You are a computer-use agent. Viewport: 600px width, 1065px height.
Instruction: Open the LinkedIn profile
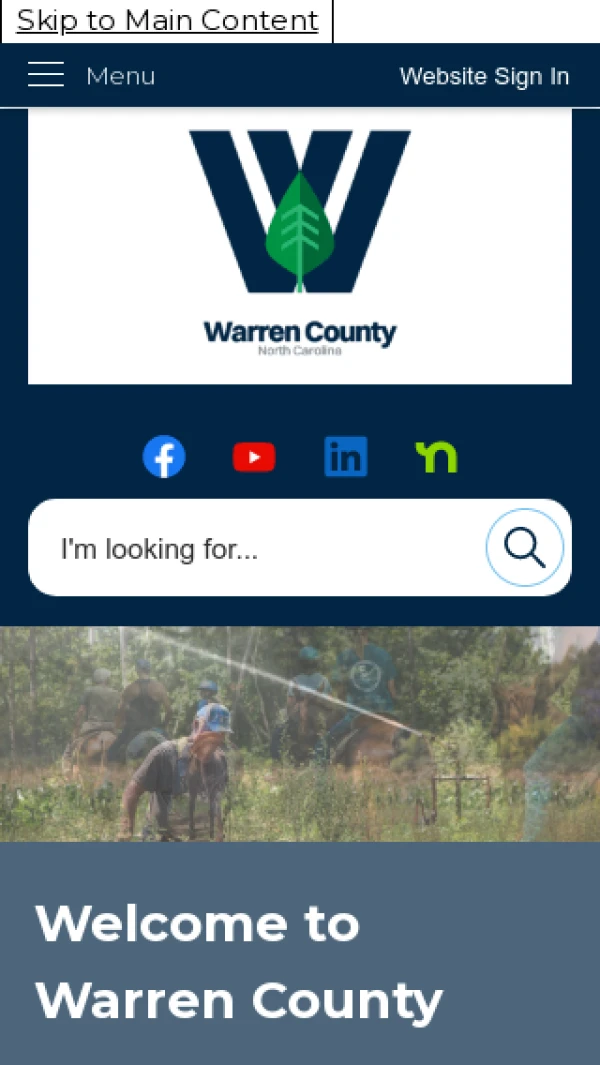pyautogui.click(x=346, y=457)
